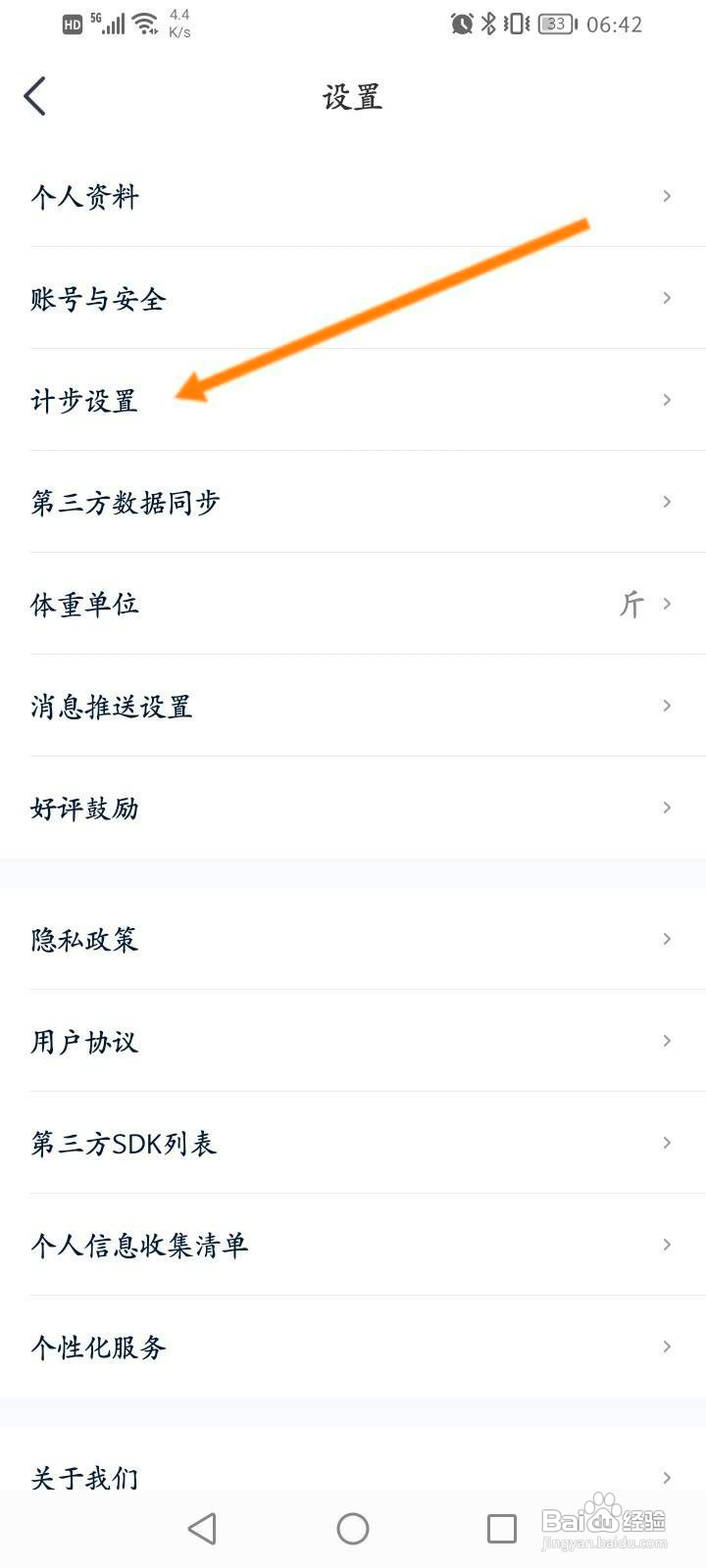
Task: Change the 体重单位 setting
Action: click(353, 604)
